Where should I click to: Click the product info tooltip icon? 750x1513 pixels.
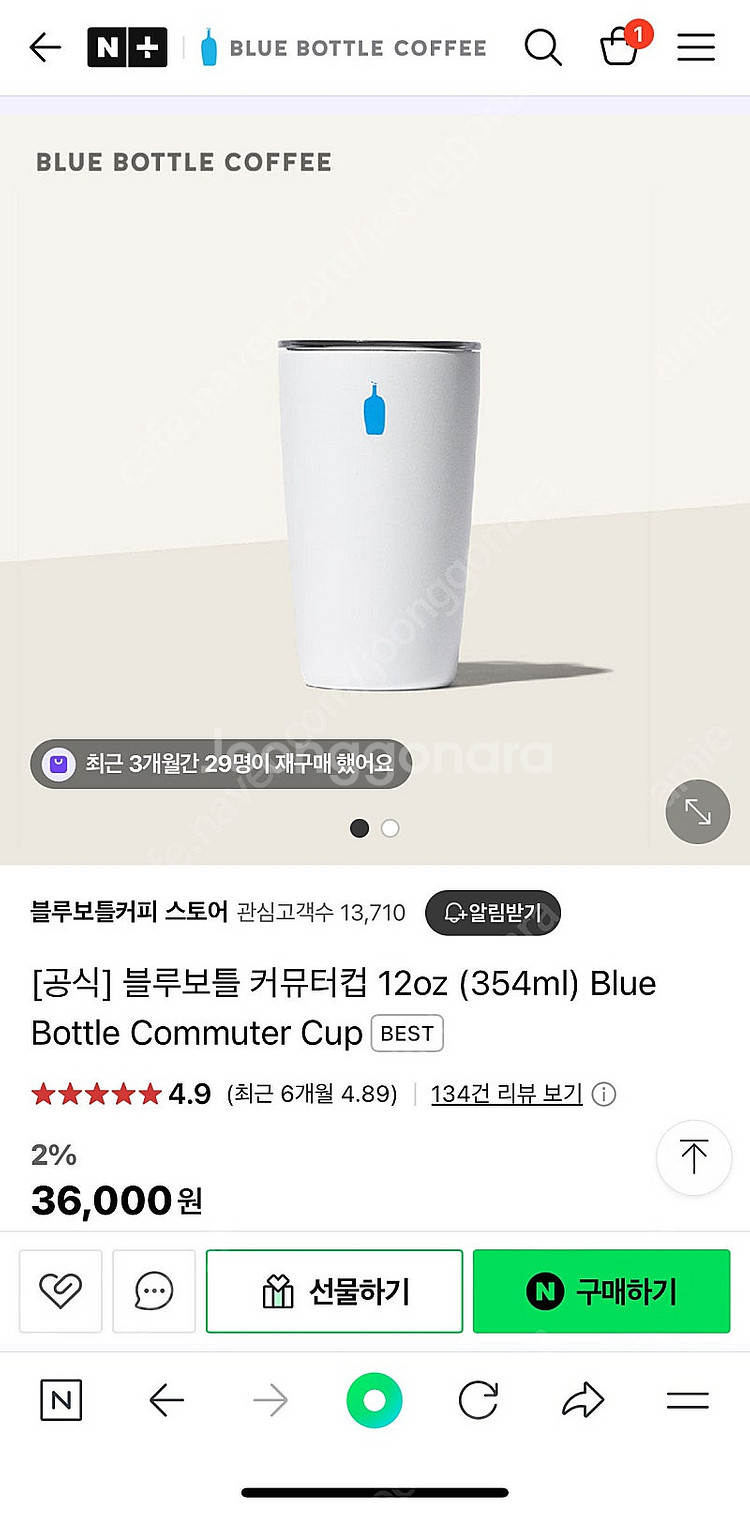(x=604, y=1095)
